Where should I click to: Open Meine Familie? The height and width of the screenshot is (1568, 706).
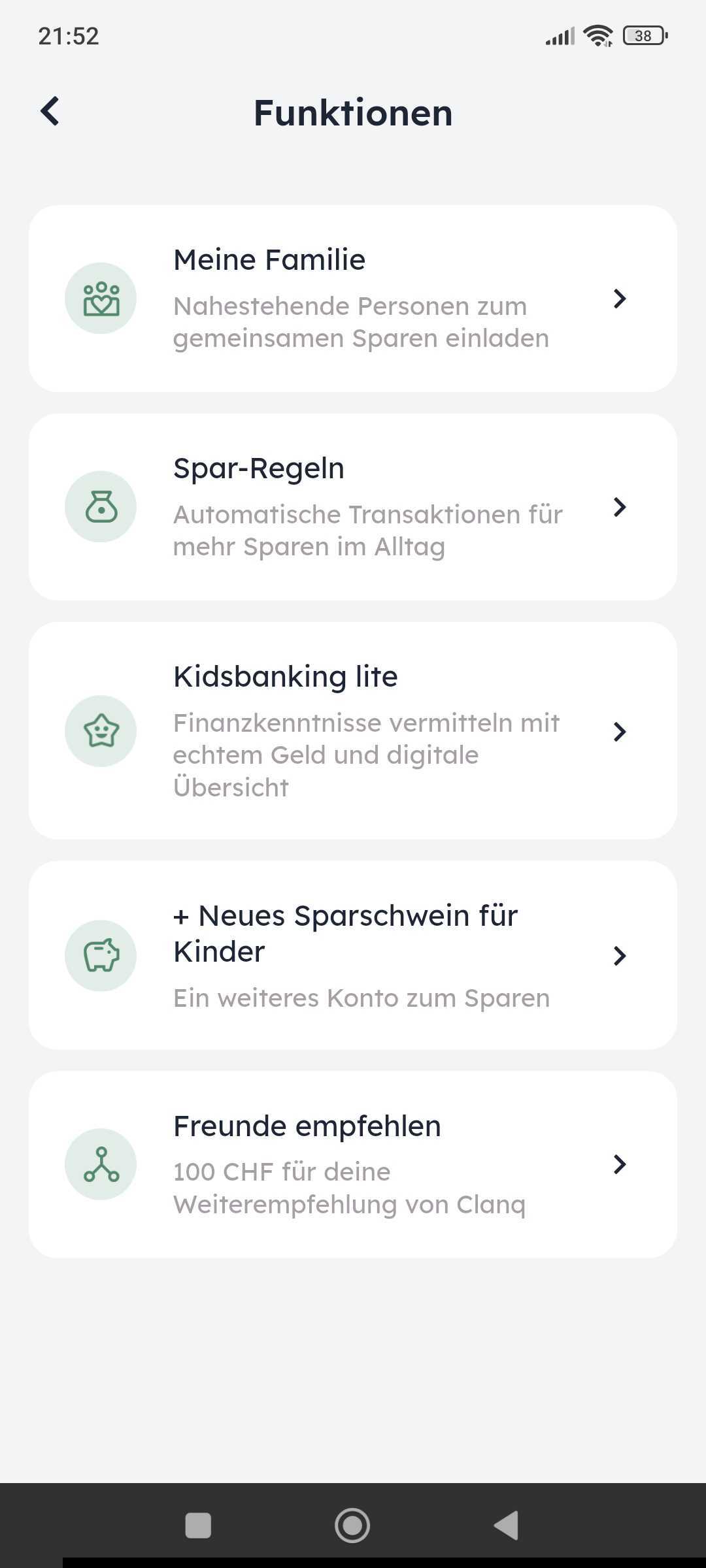coord(353,299)
